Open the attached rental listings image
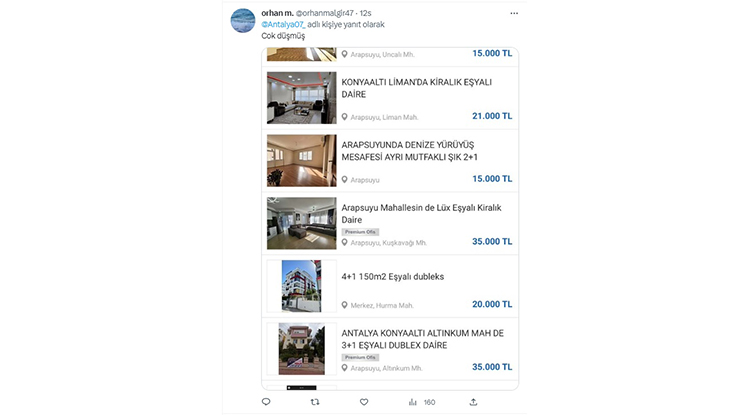 392,218
